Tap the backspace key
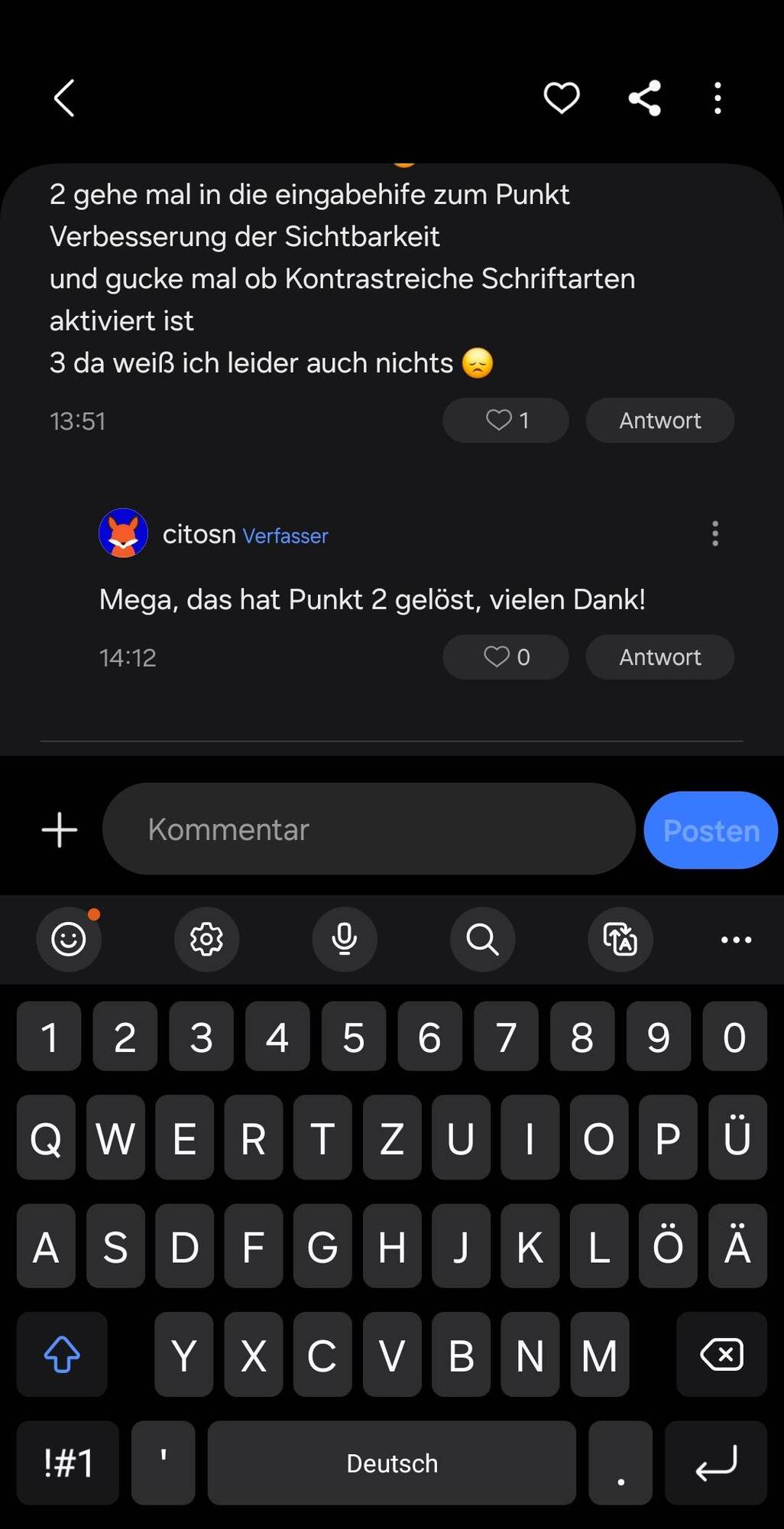This screenshot has width=784, height=1529. (x=721, y=1355)
